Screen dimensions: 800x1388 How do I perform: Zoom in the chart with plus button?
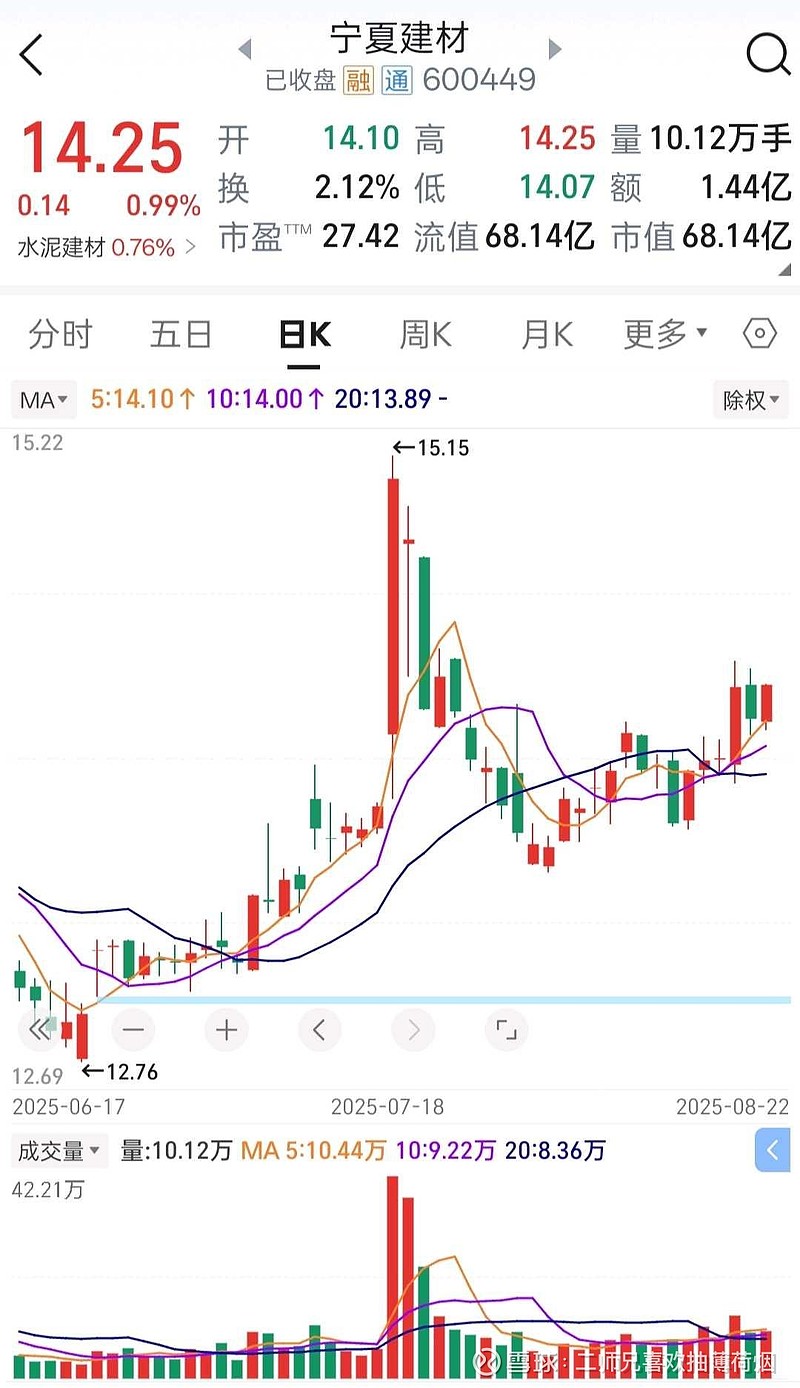[227, 1030]
